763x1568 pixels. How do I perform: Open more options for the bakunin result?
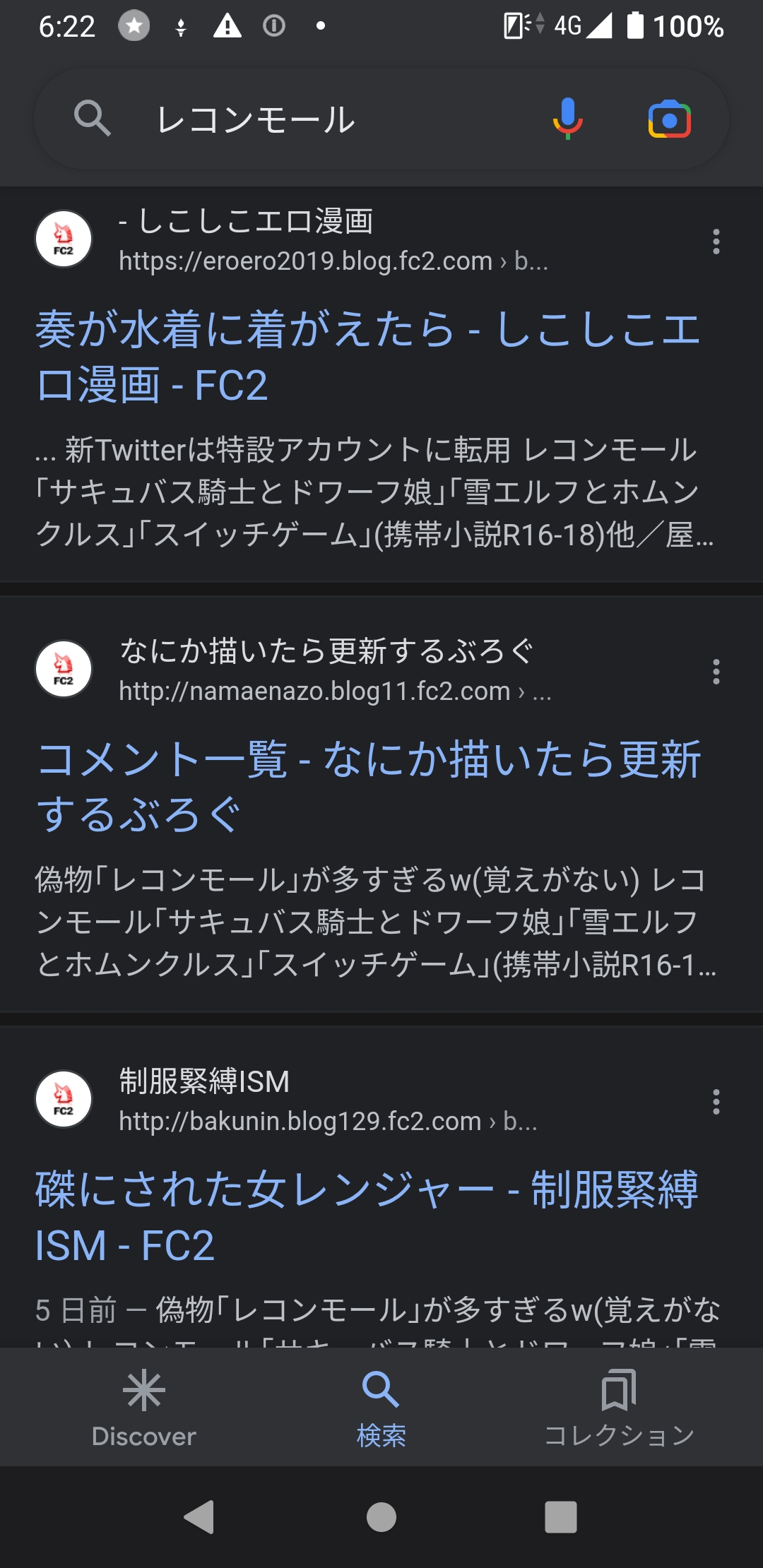716,1102
